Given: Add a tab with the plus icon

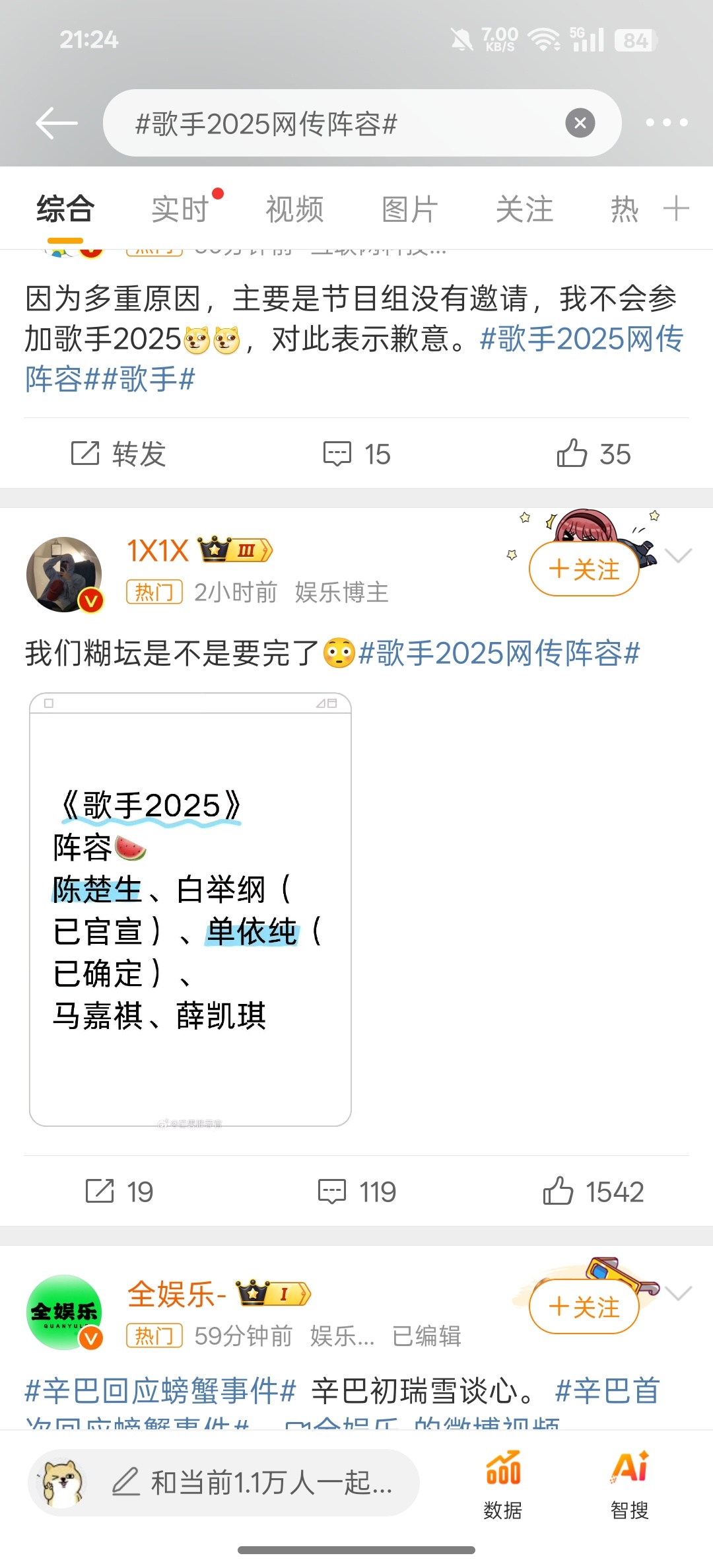Looking at the screenshot, I should click(676, 209).
